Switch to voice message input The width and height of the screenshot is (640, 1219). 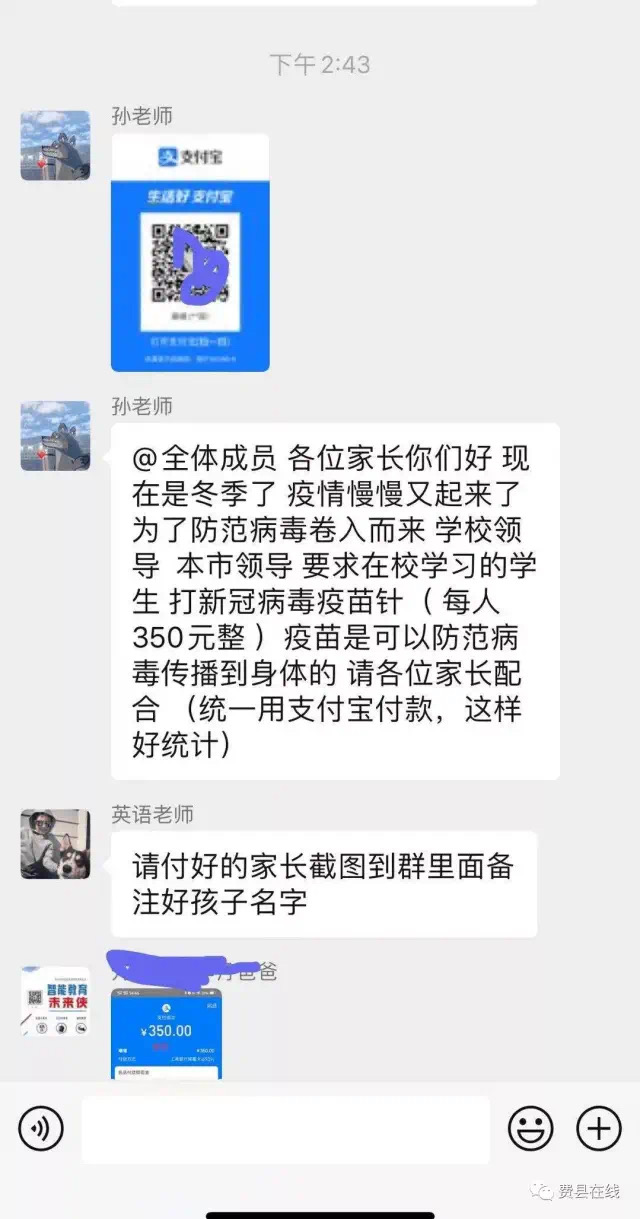tap(41, 1129)
